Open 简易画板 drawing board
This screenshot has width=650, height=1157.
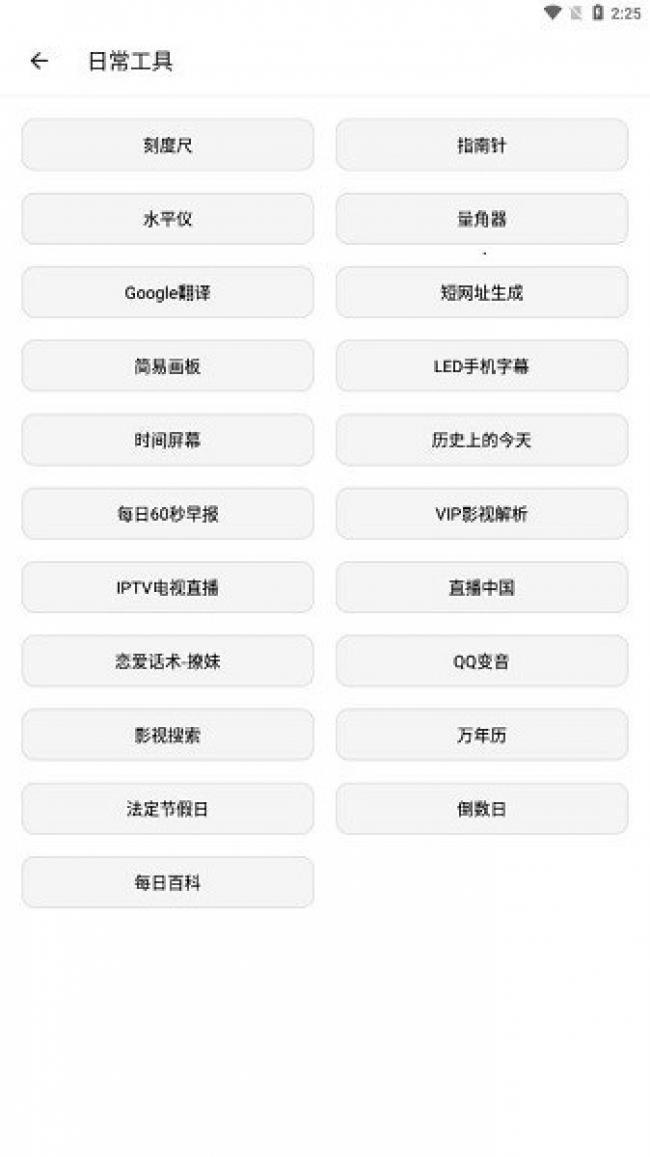click(x=167, y=366)
